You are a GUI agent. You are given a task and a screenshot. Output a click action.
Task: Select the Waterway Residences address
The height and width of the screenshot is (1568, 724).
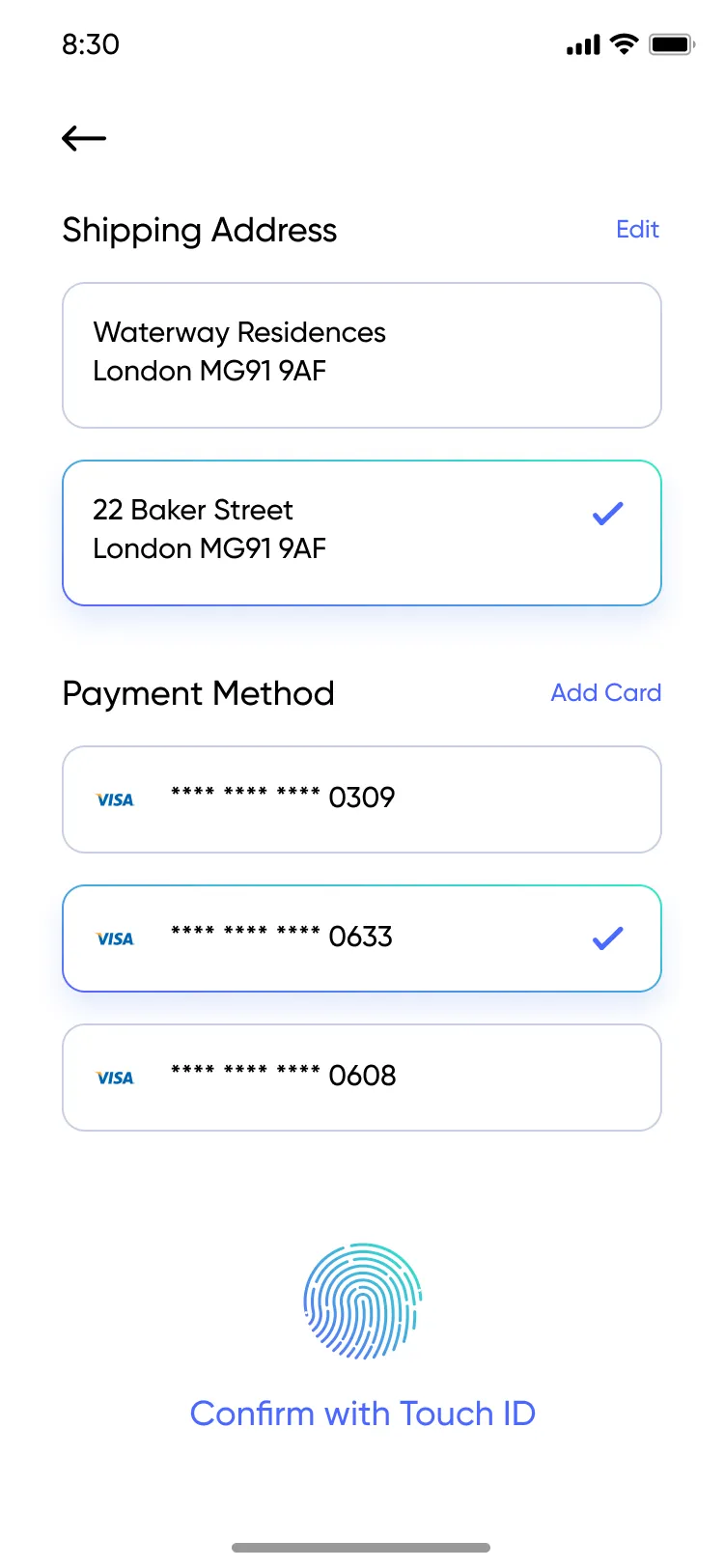pos(361,354)
